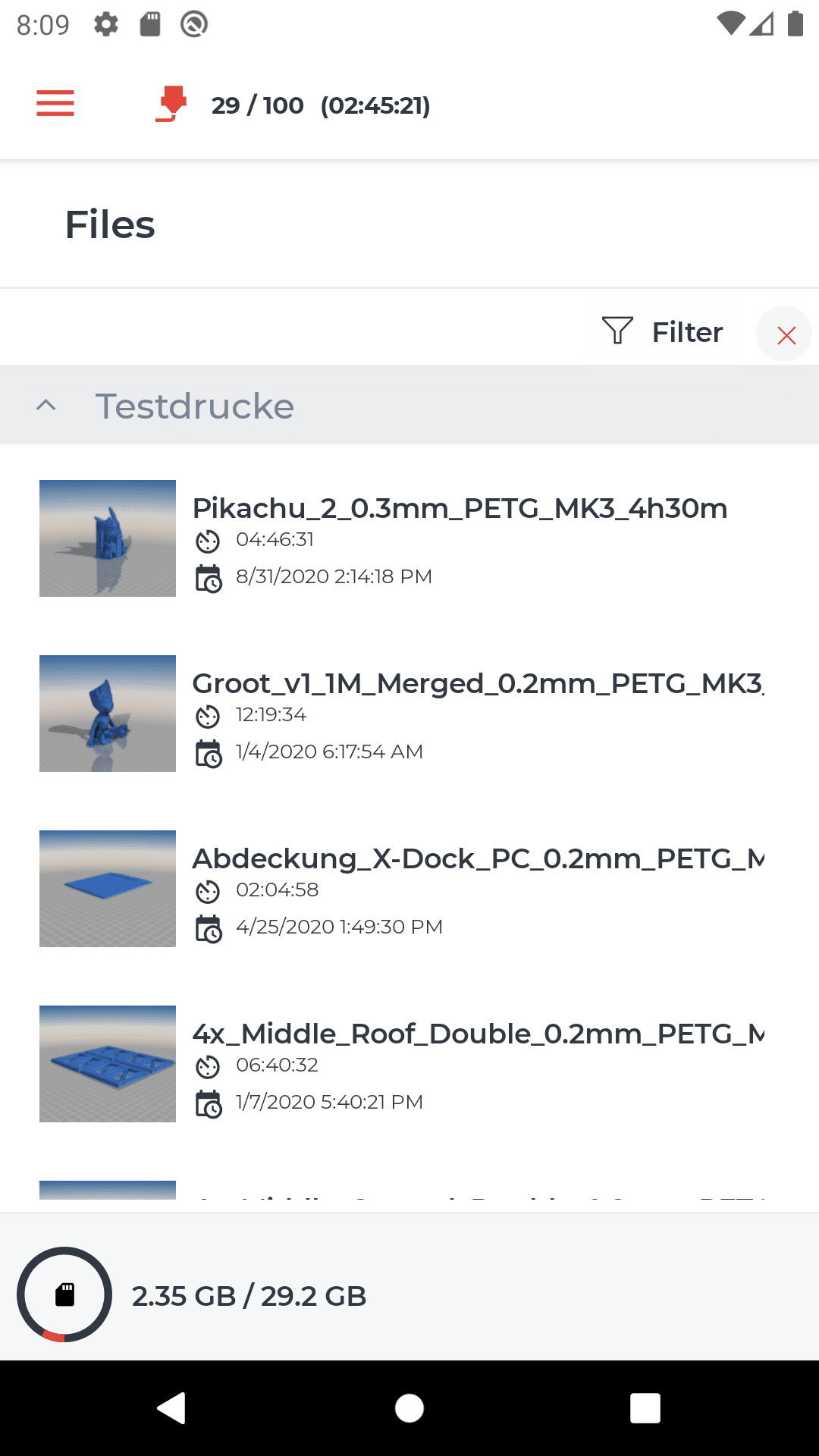Open the hamburger drawer menu
Viewport: 819px width, 1456px height.
coord(55,103)
